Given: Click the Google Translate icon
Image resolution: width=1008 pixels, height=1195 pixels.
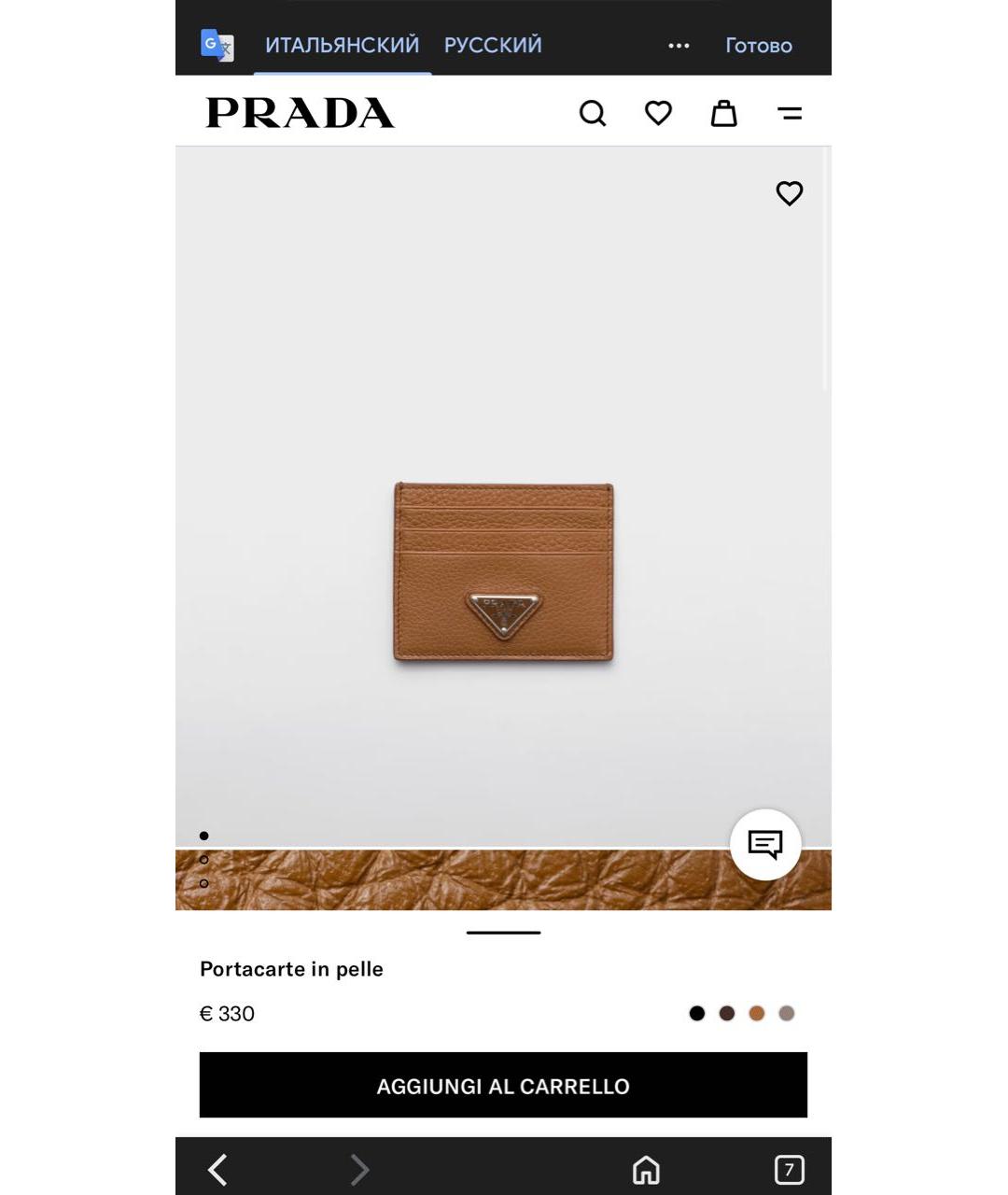Looking at the screenshot, I should (x=216, y=43).
